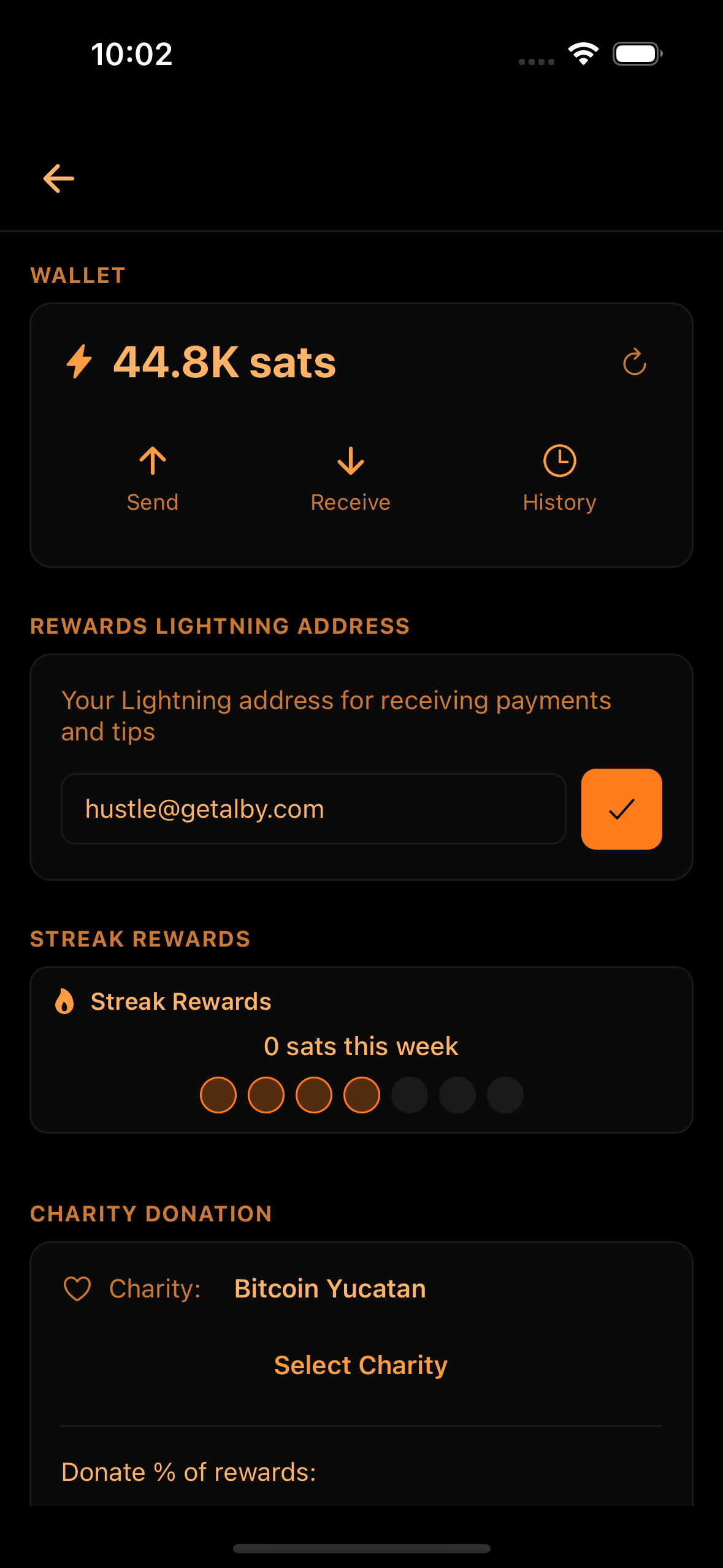Go back using the arrow icon
Image resolution: width=723 pixels, height=1568 pixels.
(59, 179)
